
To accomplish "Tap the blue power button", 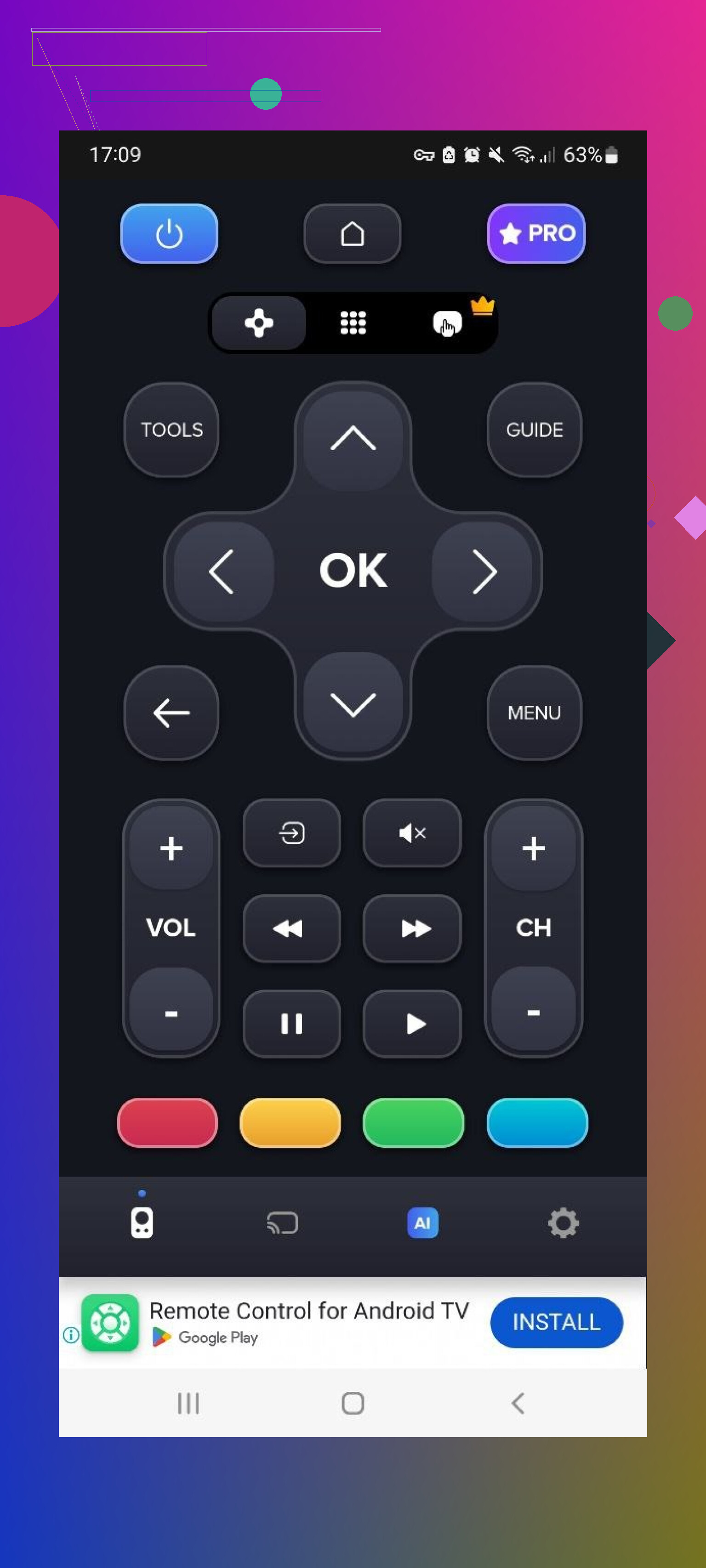I will 169,234.
